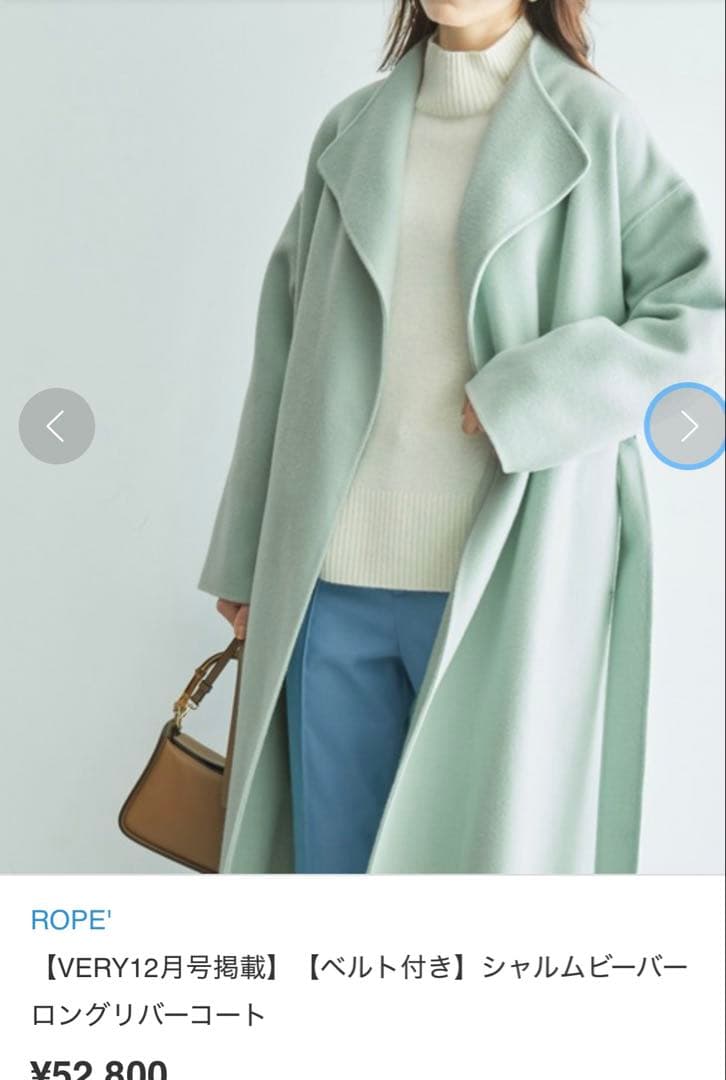
Task: Advance to the next product photo
Action: pos(687,427)
